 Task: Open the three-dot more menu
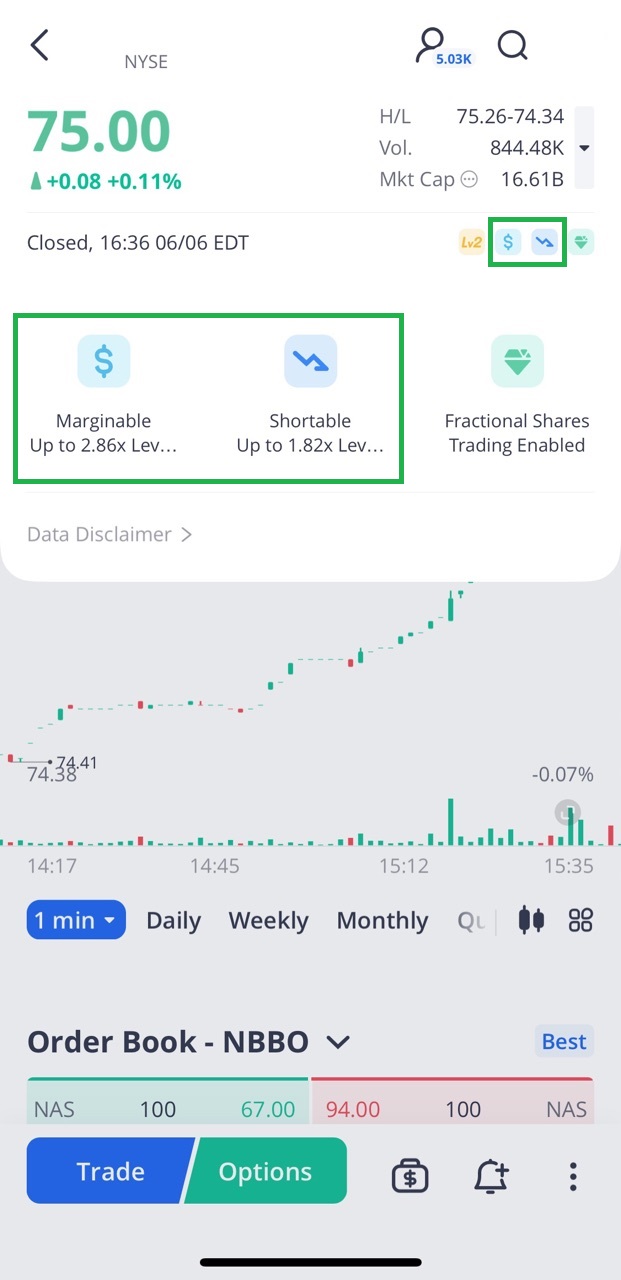(573, 1177)
